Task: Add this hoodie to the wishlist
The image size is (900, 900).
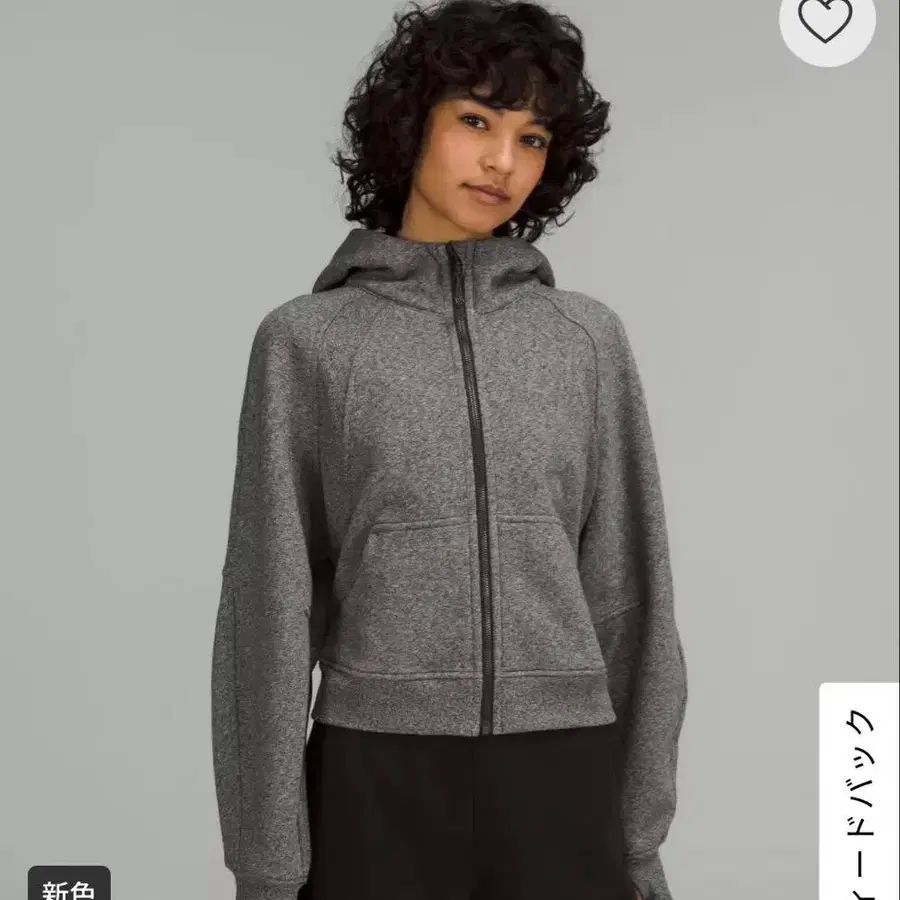Action: point(826,21)
